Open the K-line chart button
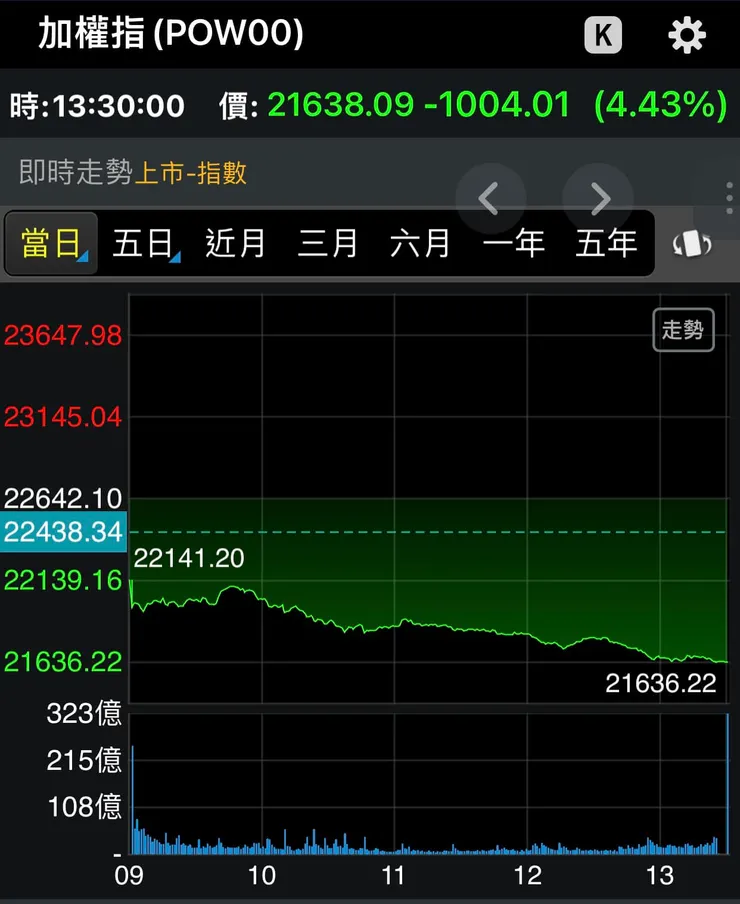Viewport: 740px width, 904px height. (x=603, y=36)
